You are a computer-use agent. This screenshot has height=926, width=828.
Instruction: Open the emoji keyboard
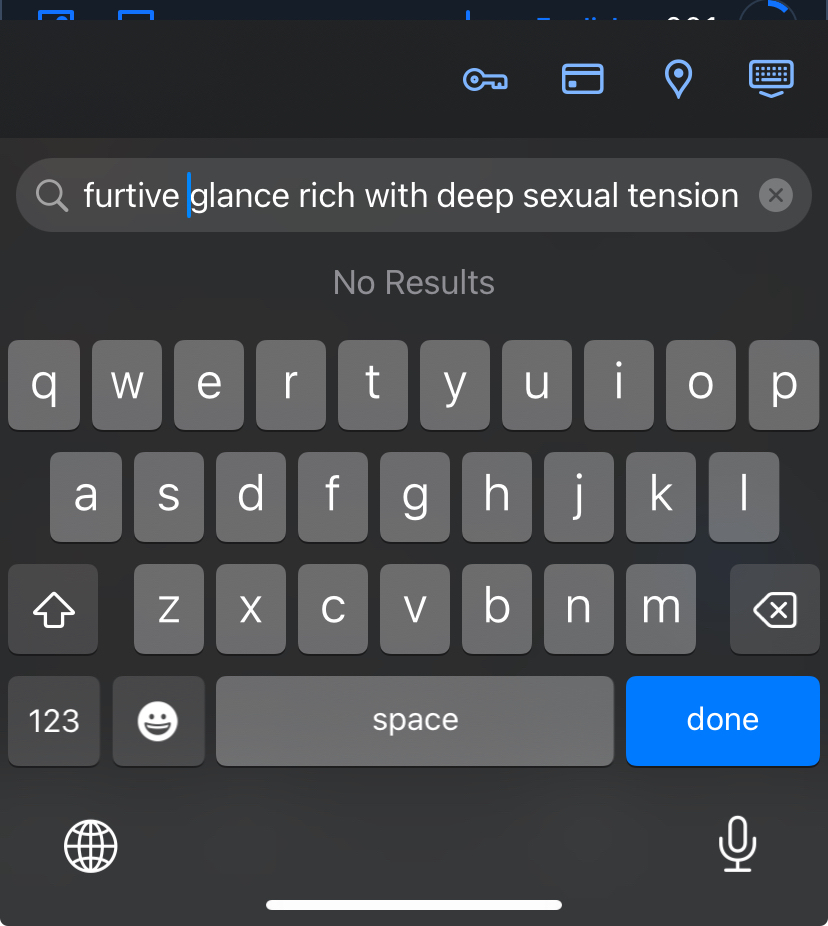tap(158, 720)
